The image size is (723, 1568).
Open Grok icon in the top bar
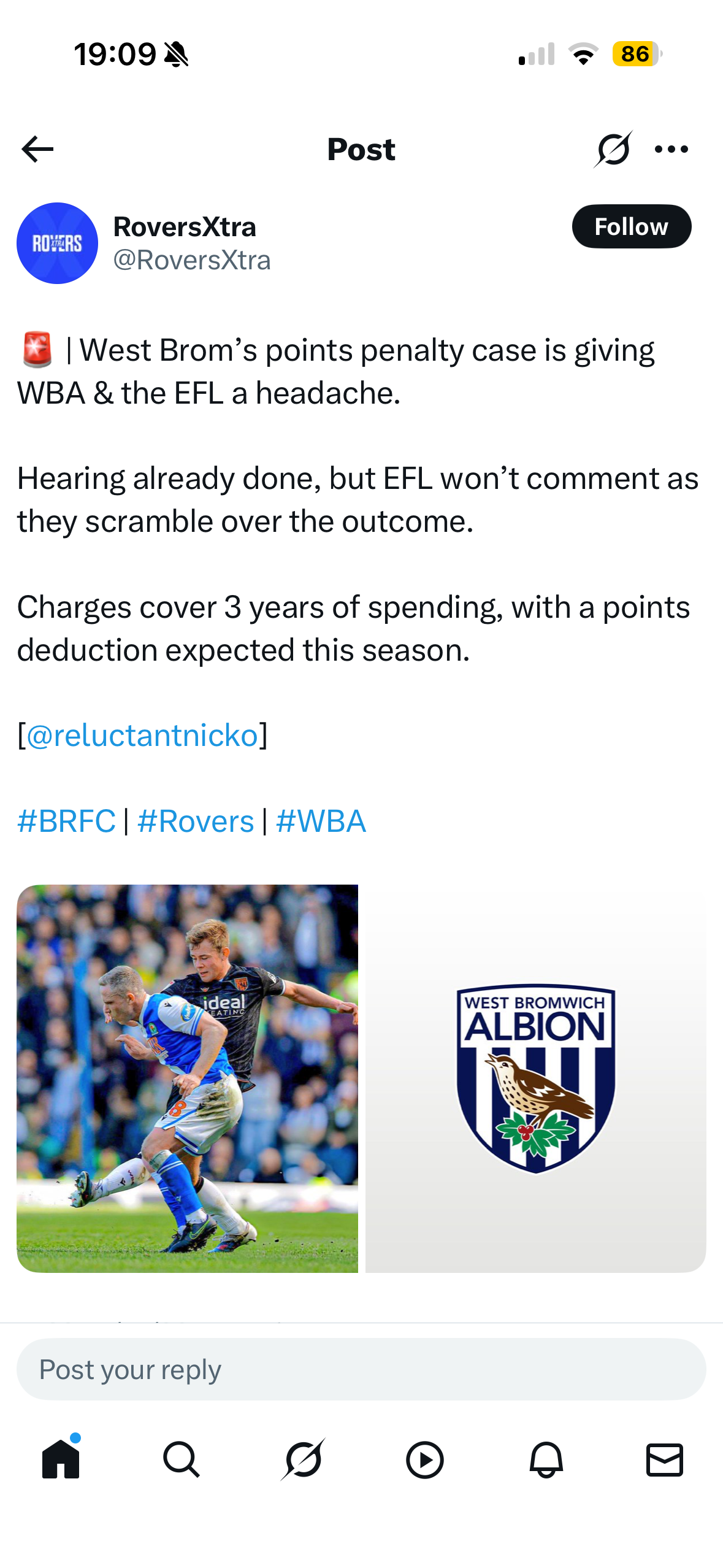pos(613,149)
